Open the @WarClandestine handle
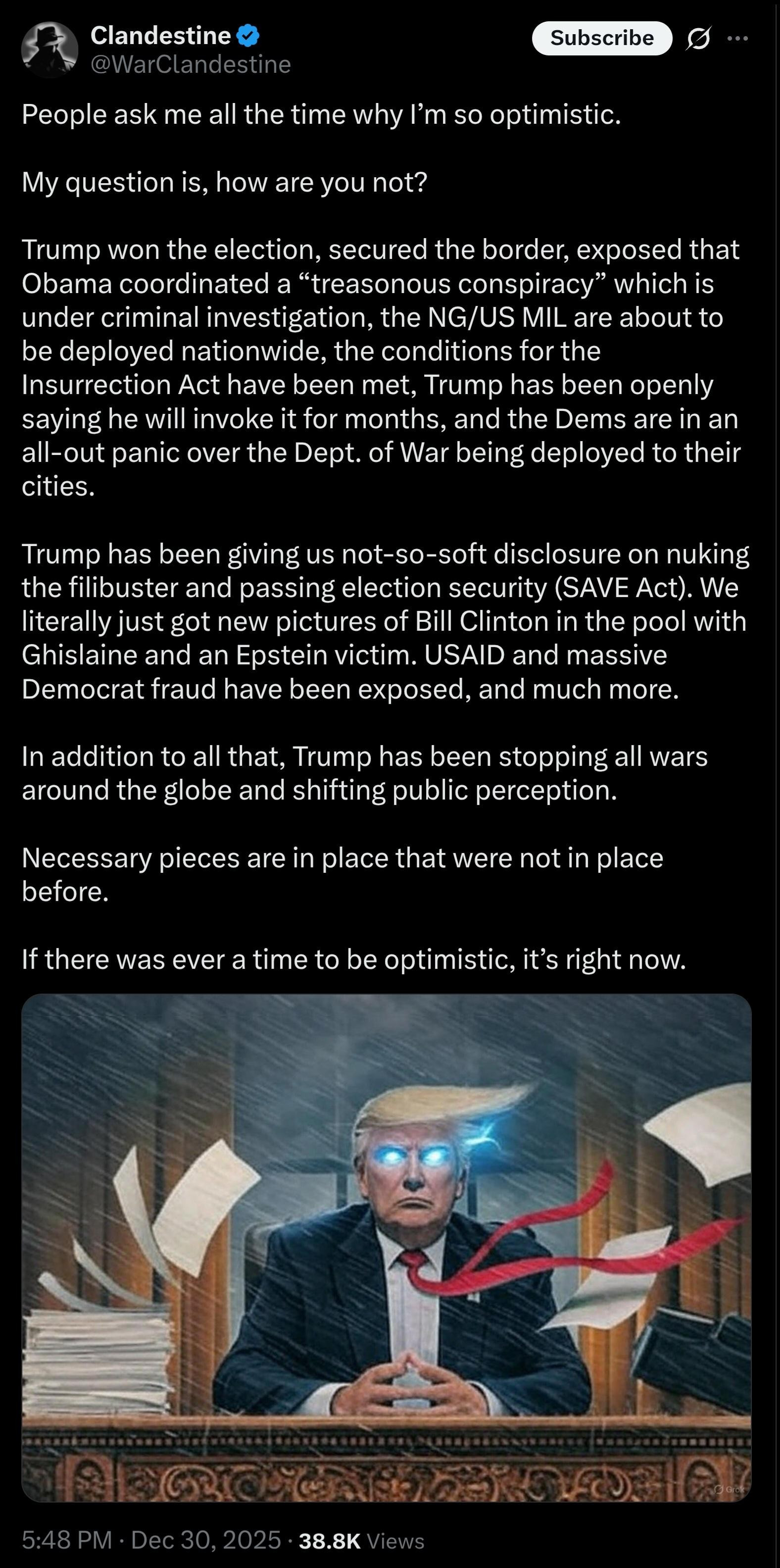This screenshot has height=1568, width=780. pos(191,64)
